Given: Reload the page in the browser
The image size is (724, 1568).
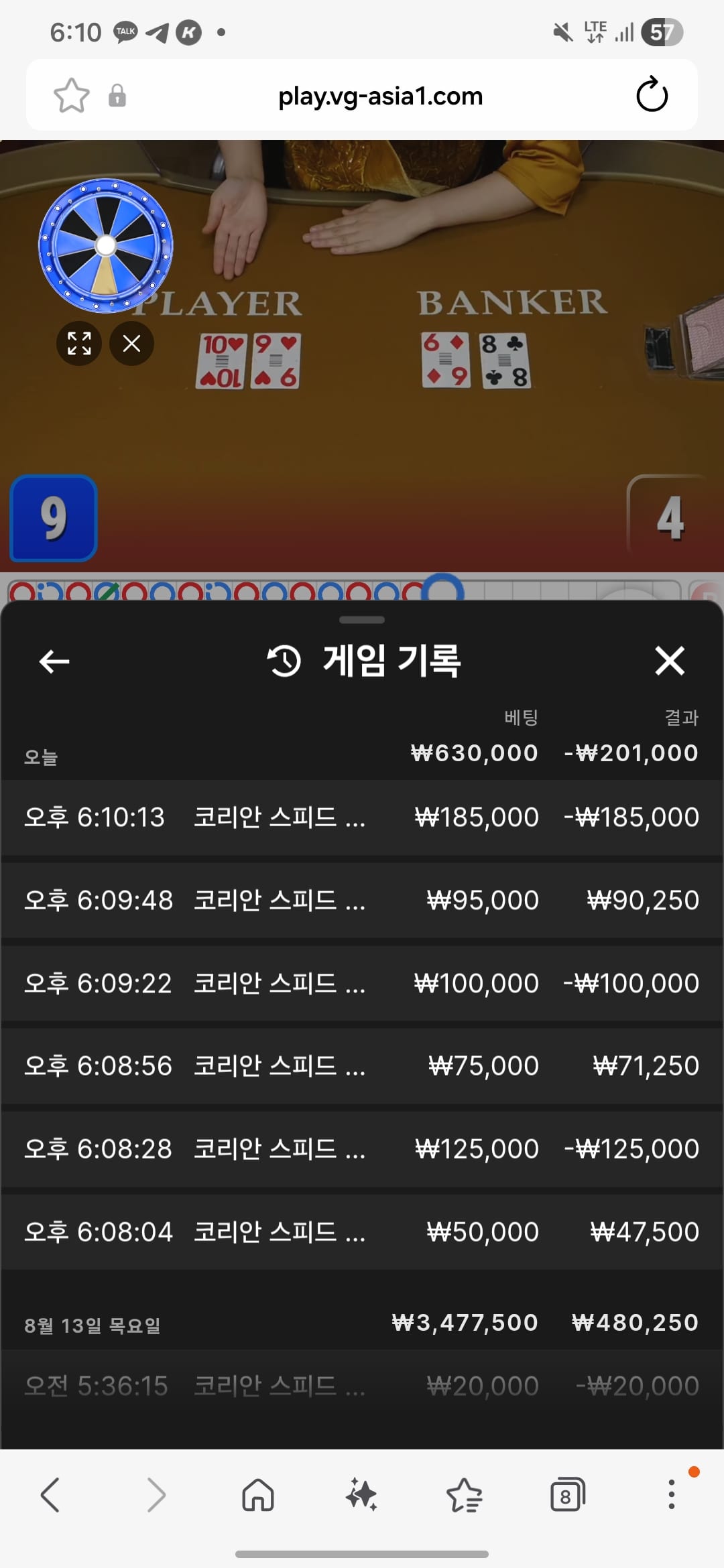Looking at the screenshot, I should click(652, 95).
